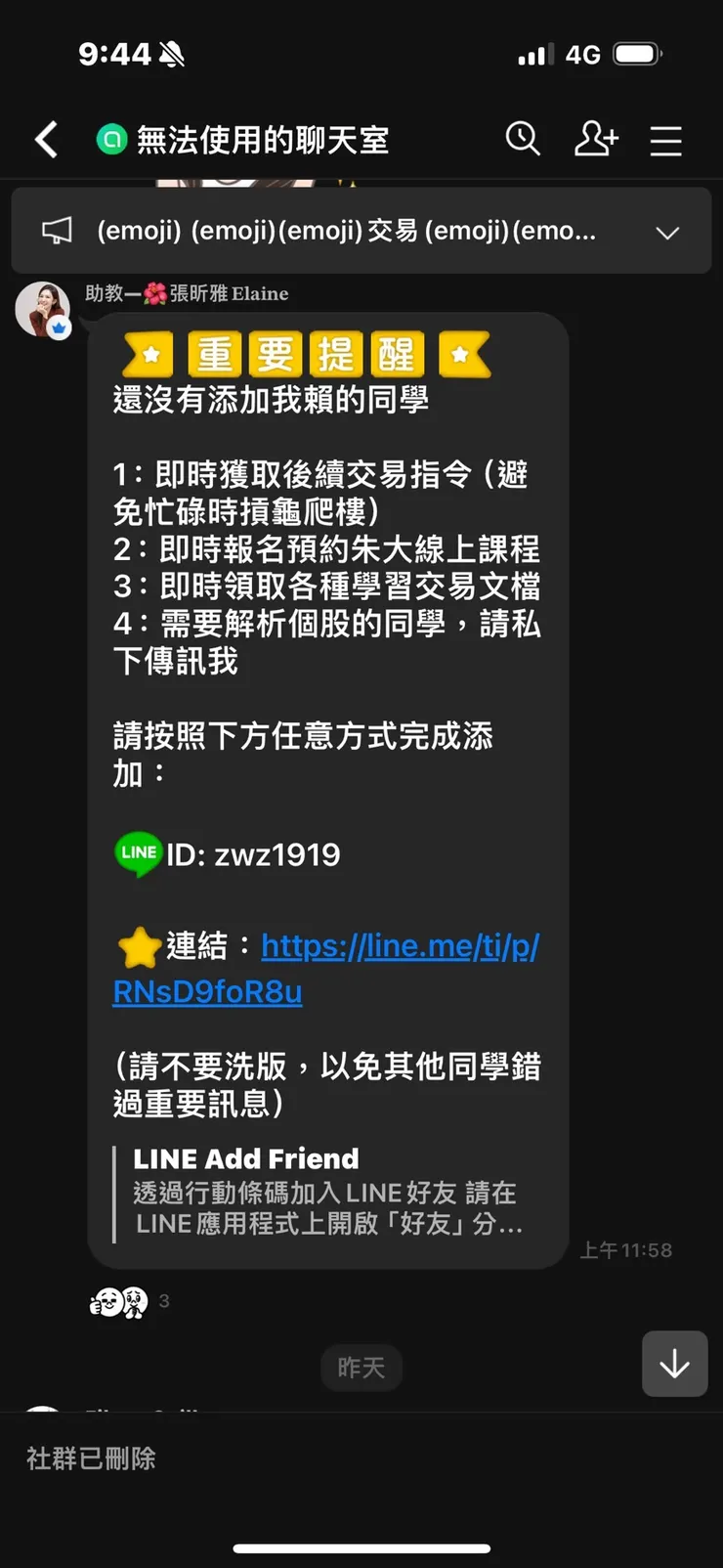
Task: Tap the green LINE app icon beside the ID
Action: (x=139, y=853)
